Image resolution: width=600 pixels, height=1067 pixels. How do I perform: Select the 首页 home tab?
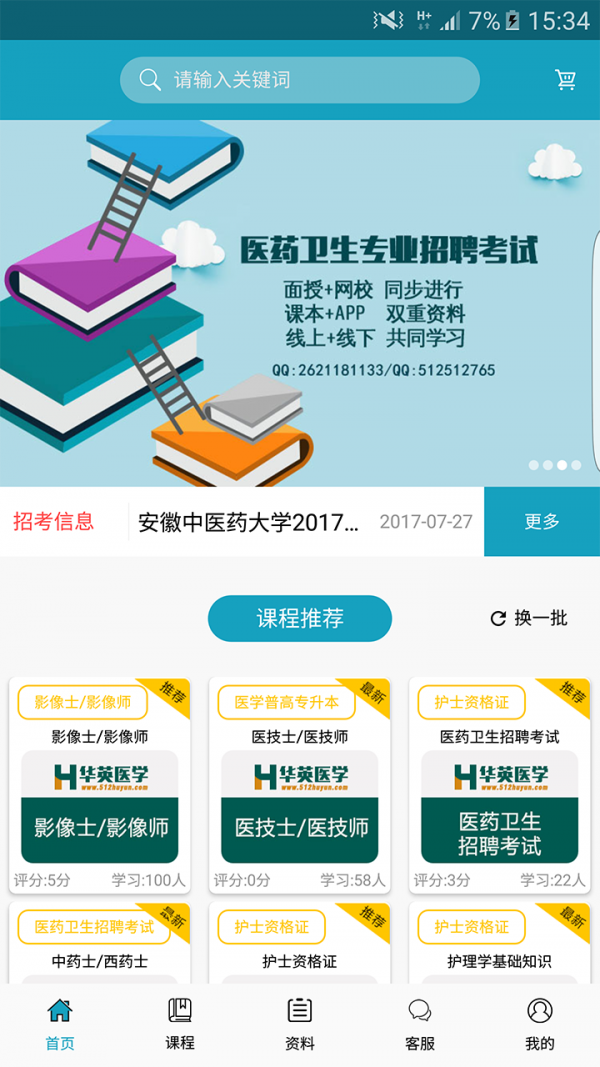[x=60, y=1024]
